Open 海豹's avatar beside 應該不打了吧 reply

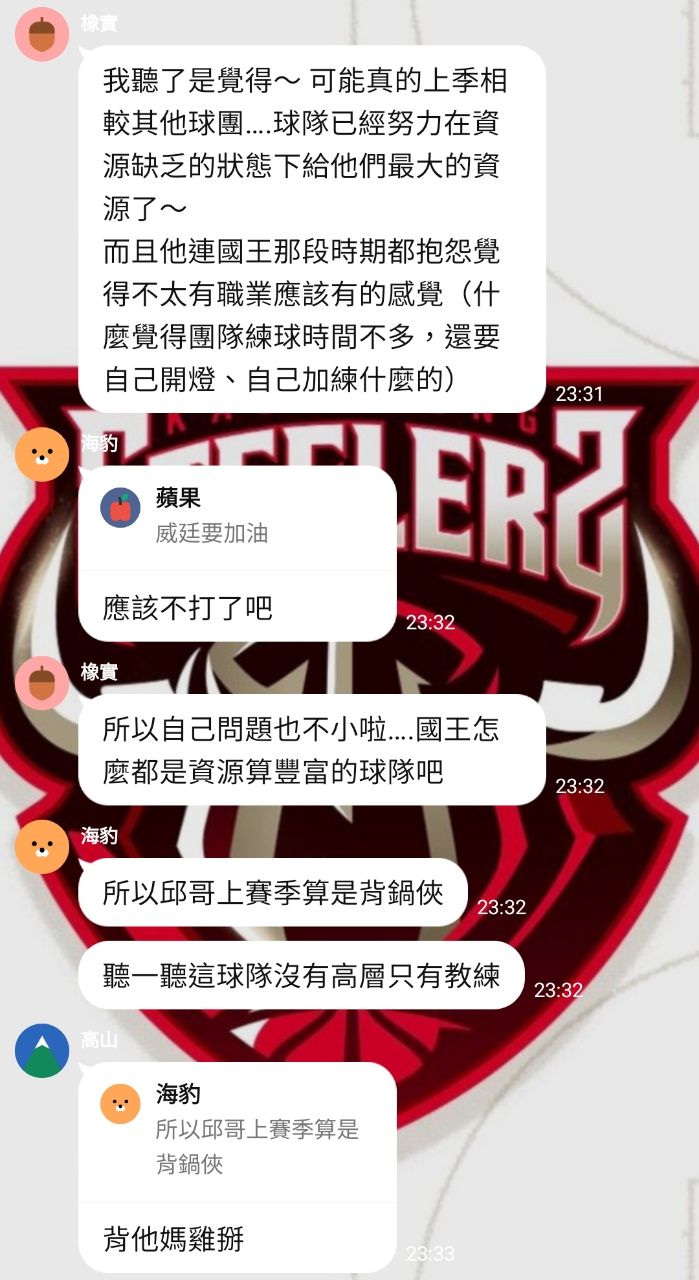(42, 454)
